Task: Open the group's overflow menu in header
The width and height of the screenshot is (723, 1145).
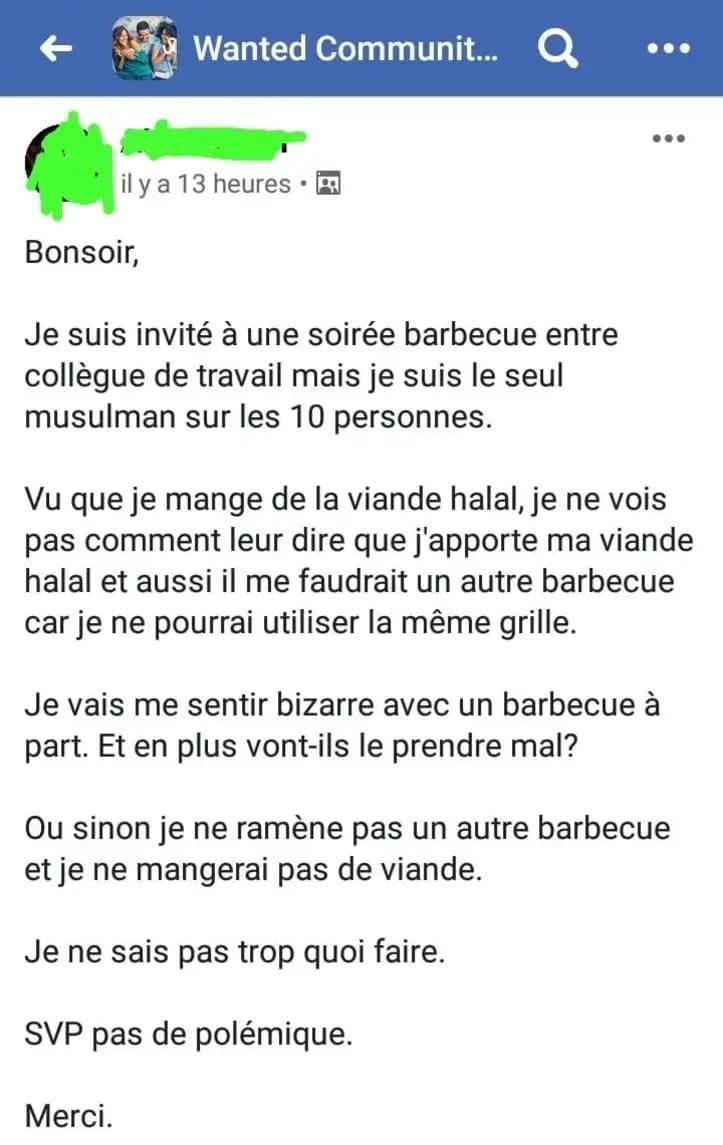Action: point(667,48)
